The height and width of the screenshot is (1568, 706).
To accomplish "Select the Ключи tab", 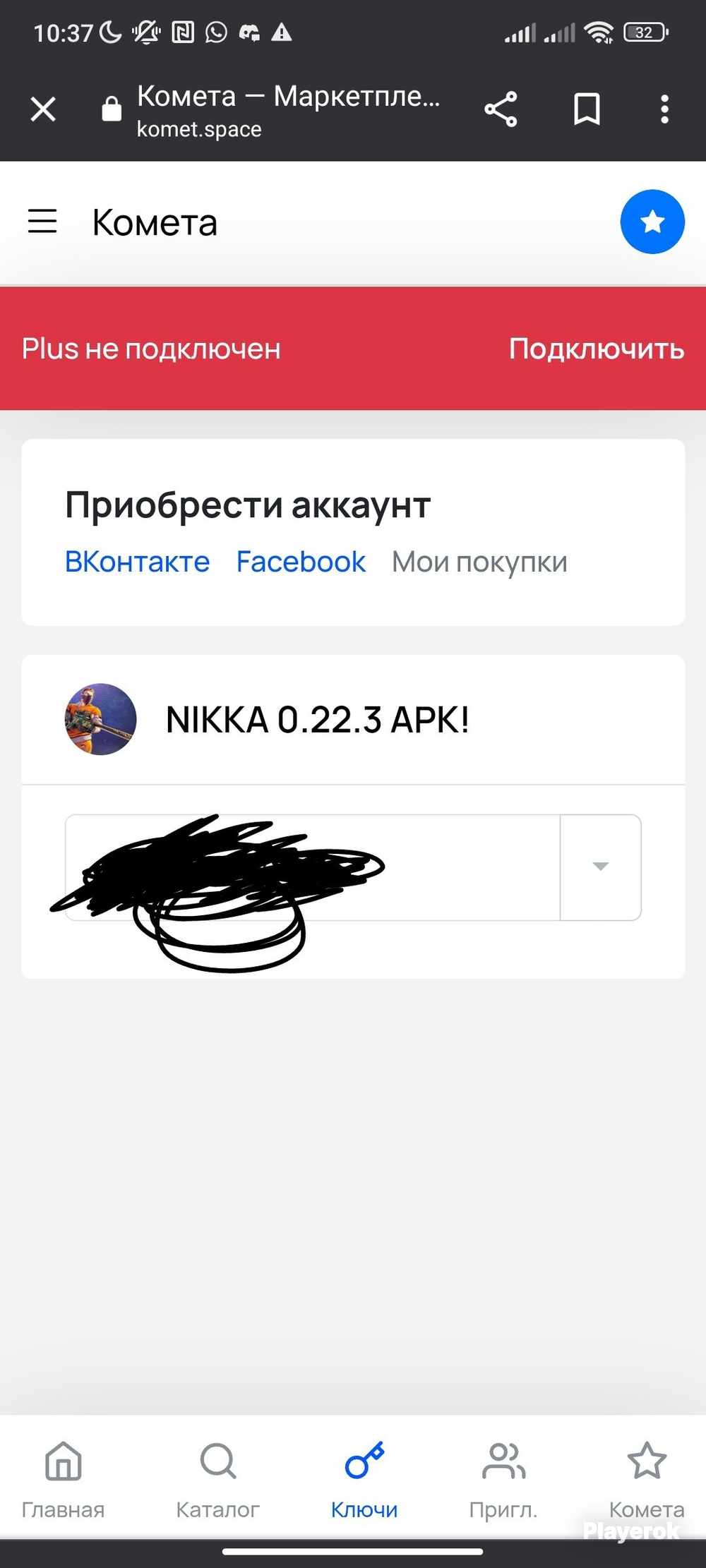I will 364,1480.
